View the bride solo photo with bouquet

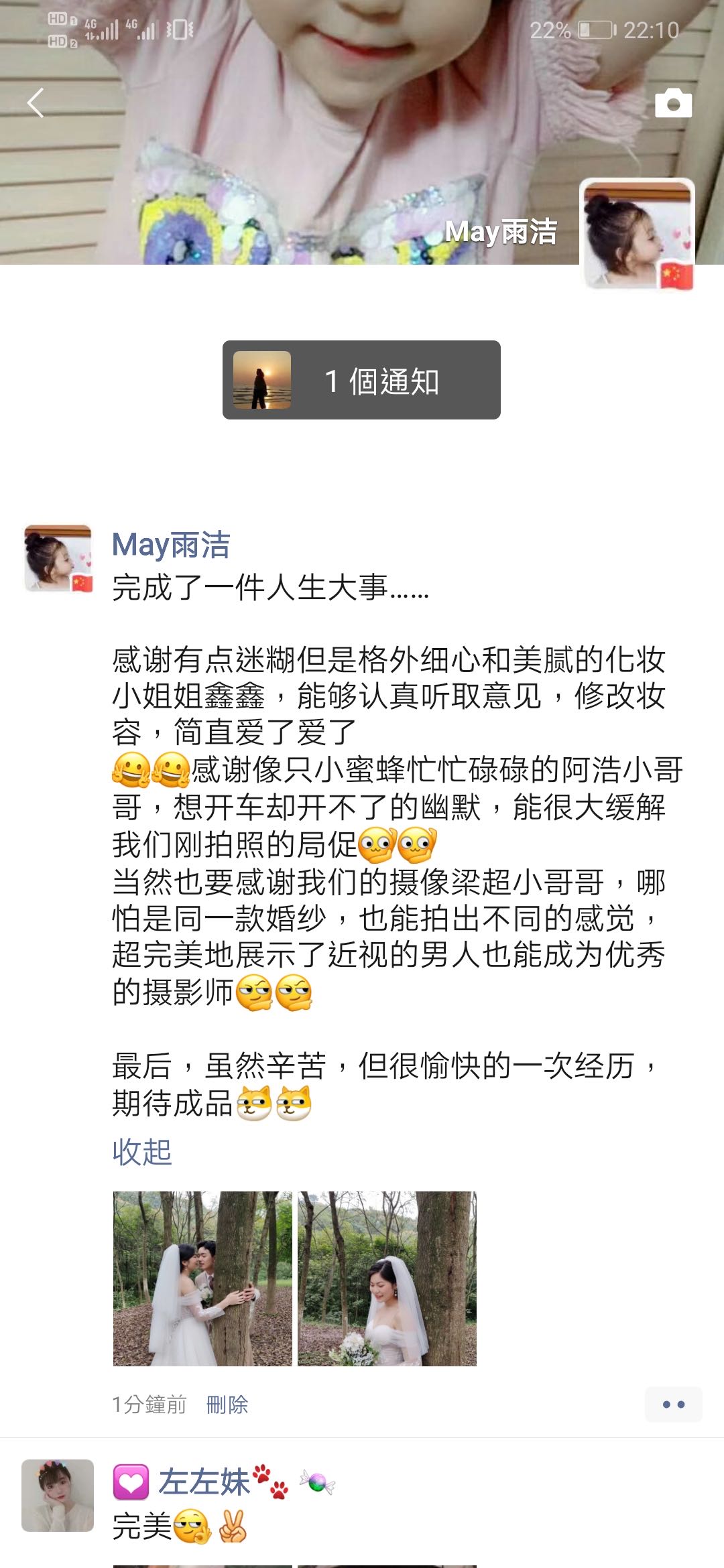[x=387, y=1279]
